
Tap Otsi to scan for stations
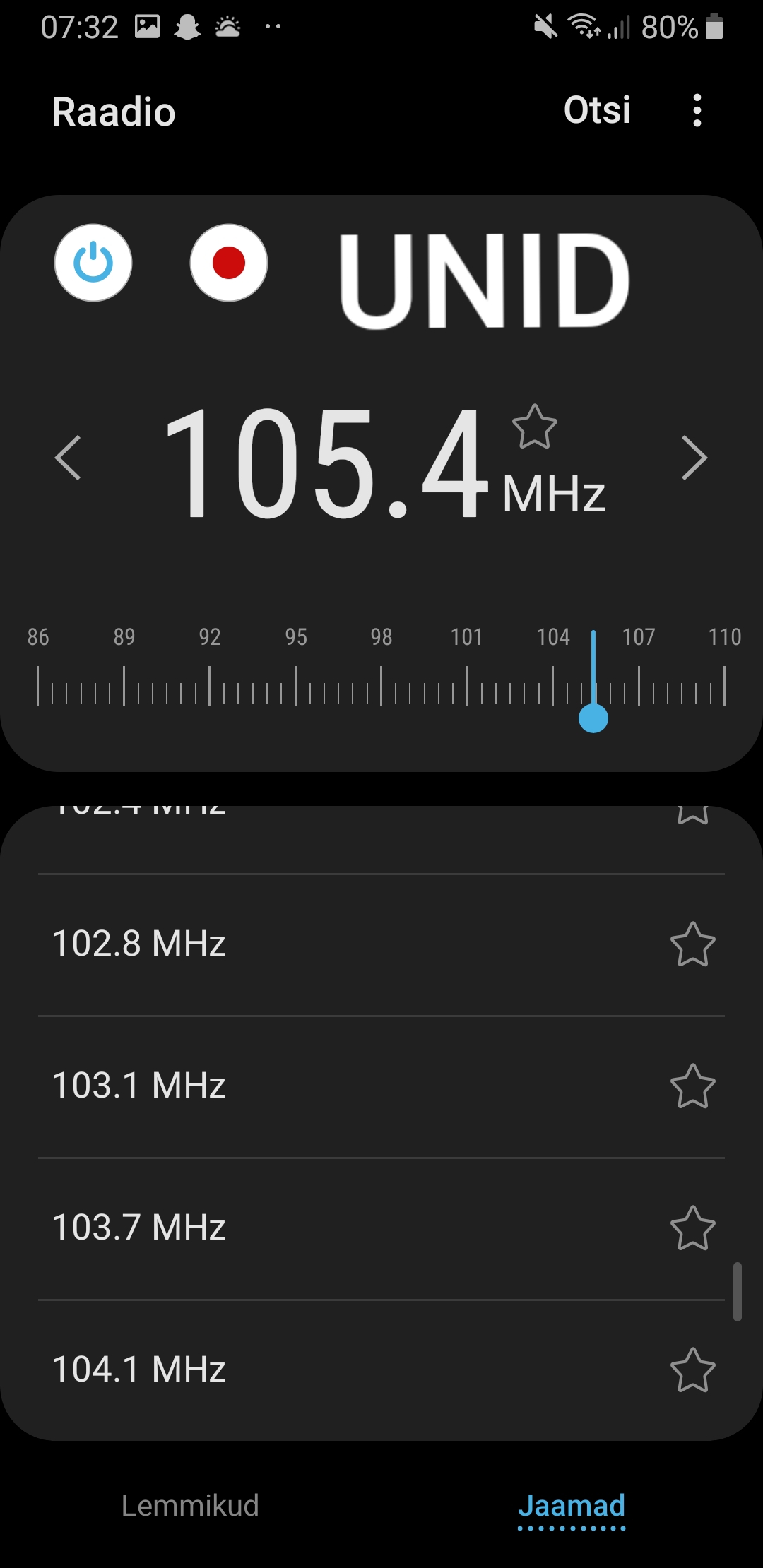tap(597, 110)
